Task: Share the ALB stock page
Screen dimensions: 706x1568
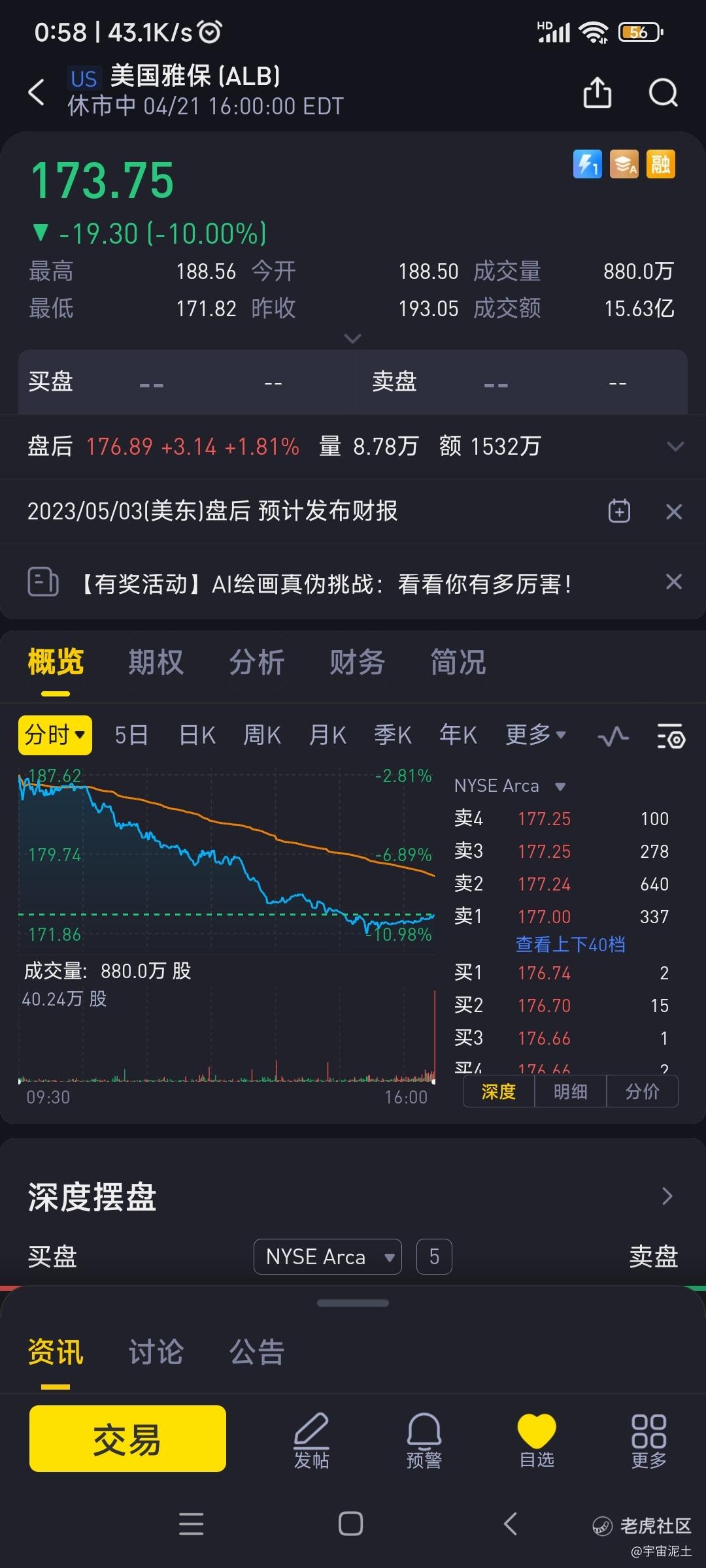Action: [x=597, y=92]
